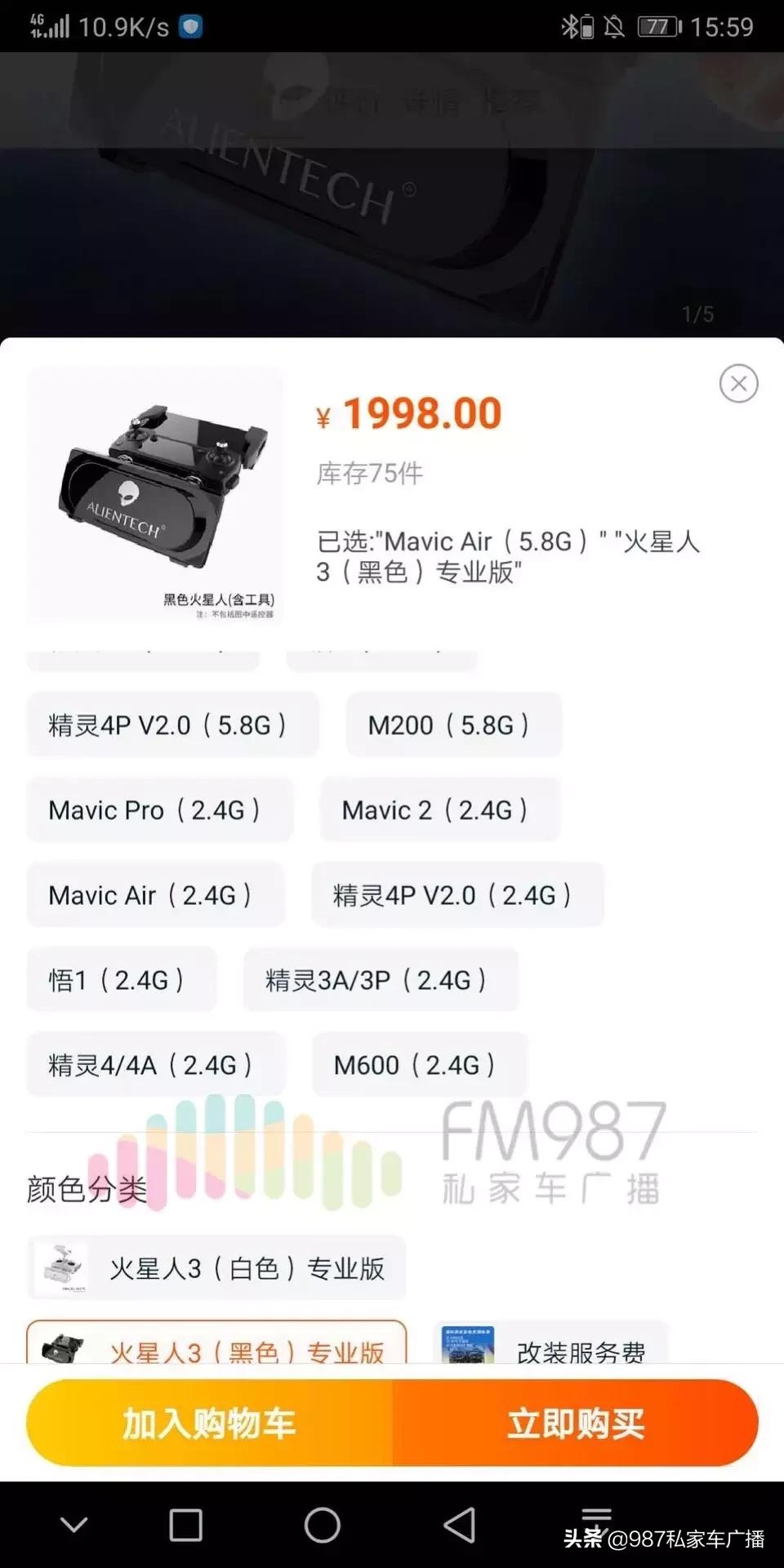Choose the Mavic Pro（2.4G）variant

[160, 810]
